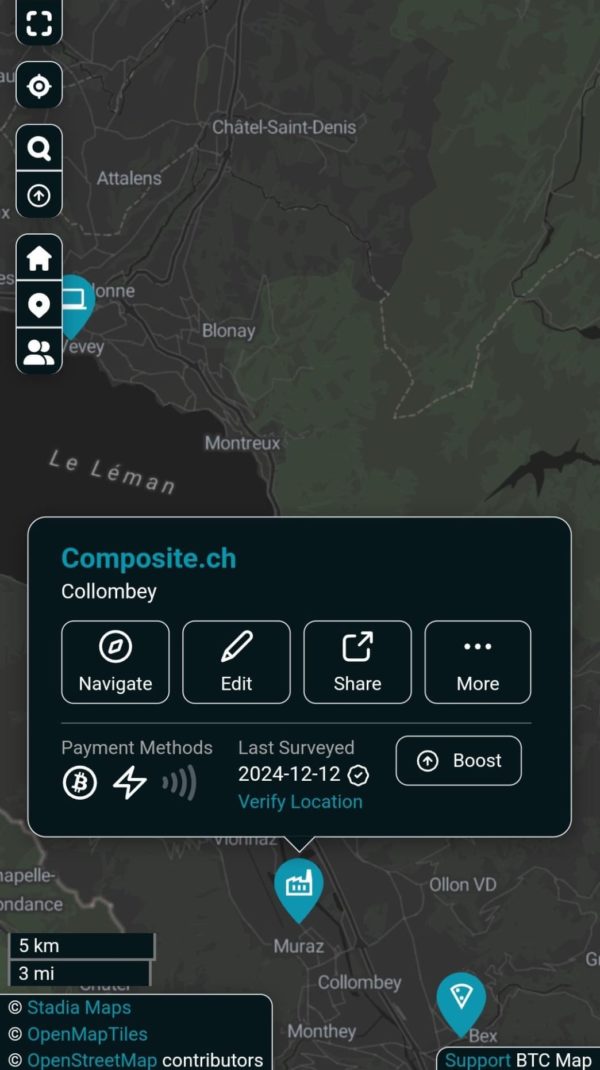Navigate to Composite.ch
The image size is (600, 1070).
tap(115, 662)
